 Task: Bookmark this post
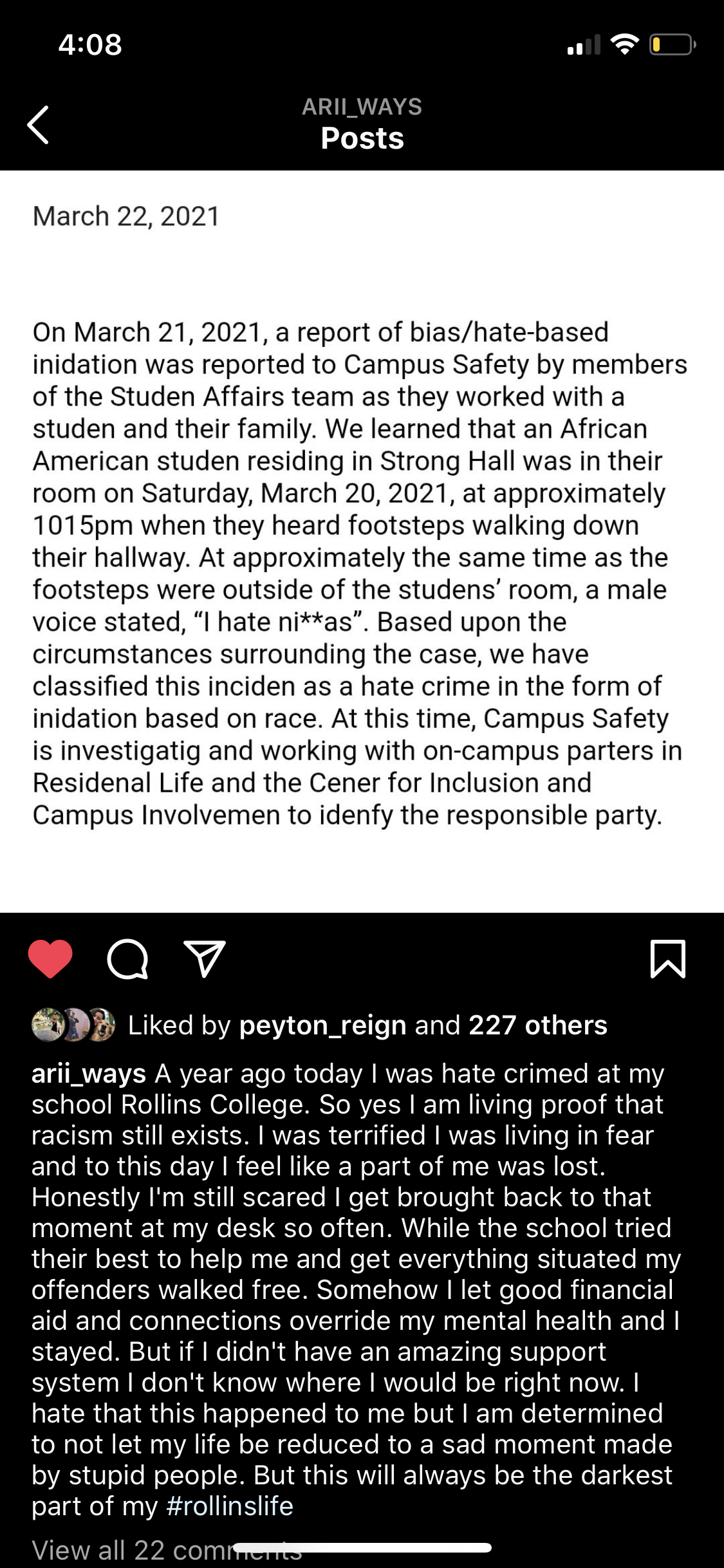pyautogui.click(x=667, y=959)
